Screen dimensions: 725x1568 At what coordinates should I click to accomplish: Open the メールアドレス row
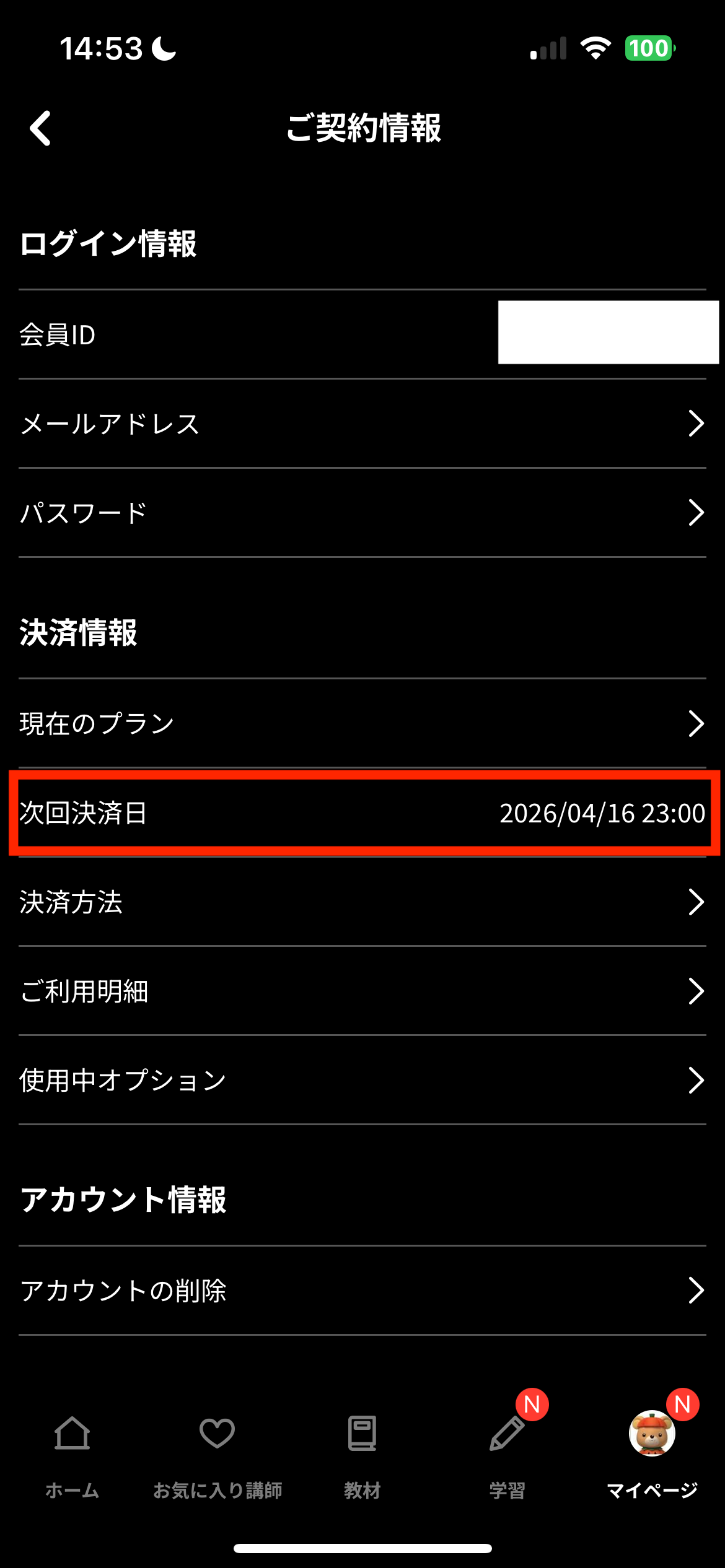pos(362,424)
